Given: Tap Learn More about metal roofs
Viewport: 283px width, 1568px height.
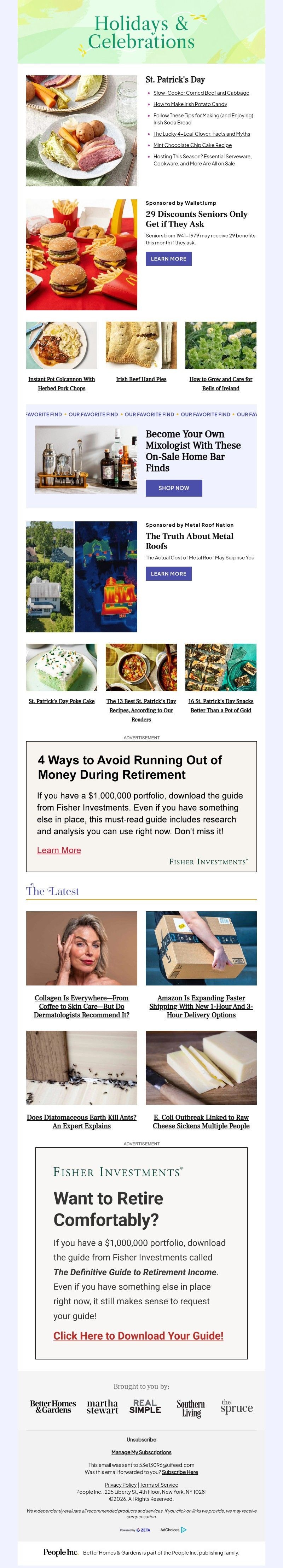Looking at the screenshot, I should [x=169, y=573].
